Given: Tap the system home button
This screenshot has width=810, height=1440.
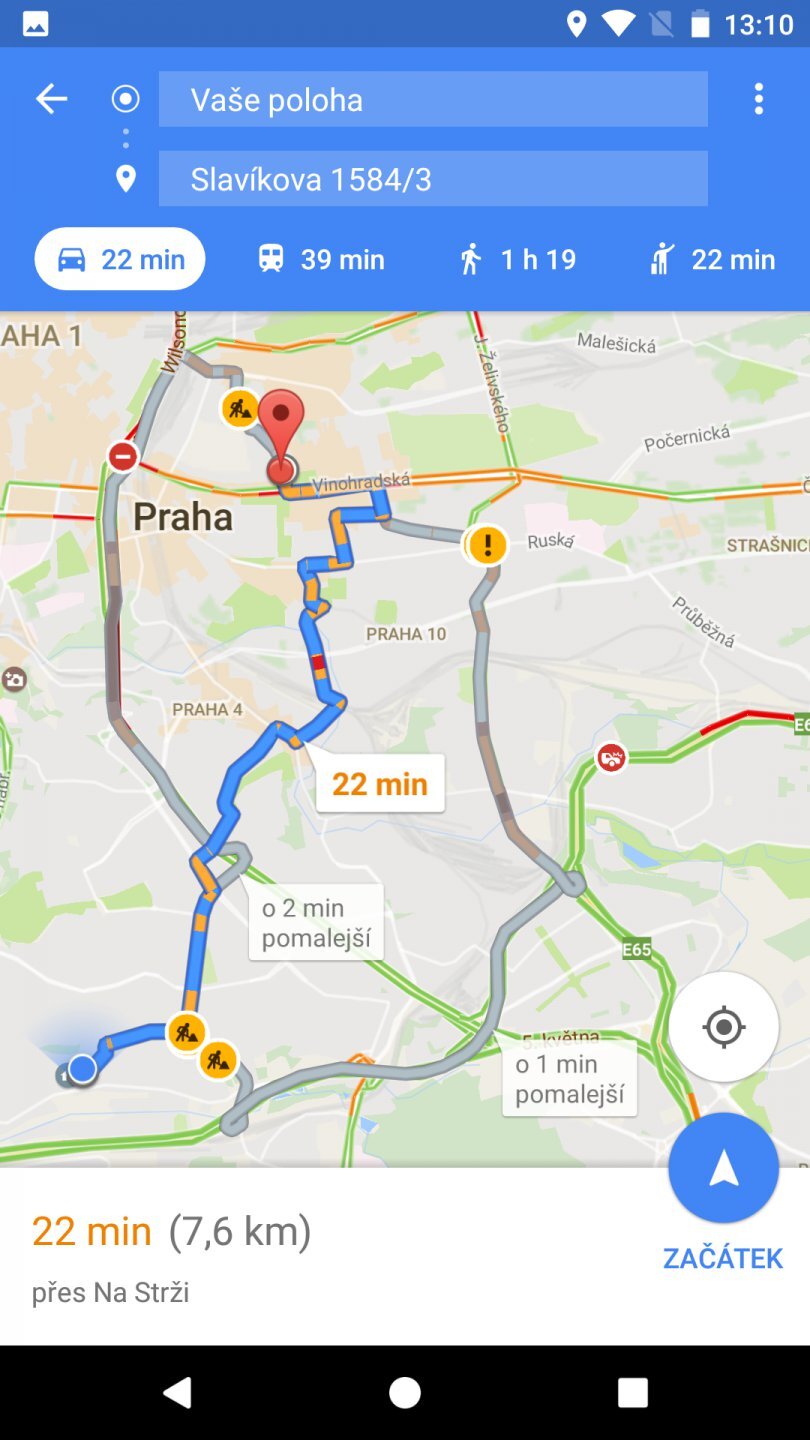Looking at the screenshot, I should point(405,1392).
